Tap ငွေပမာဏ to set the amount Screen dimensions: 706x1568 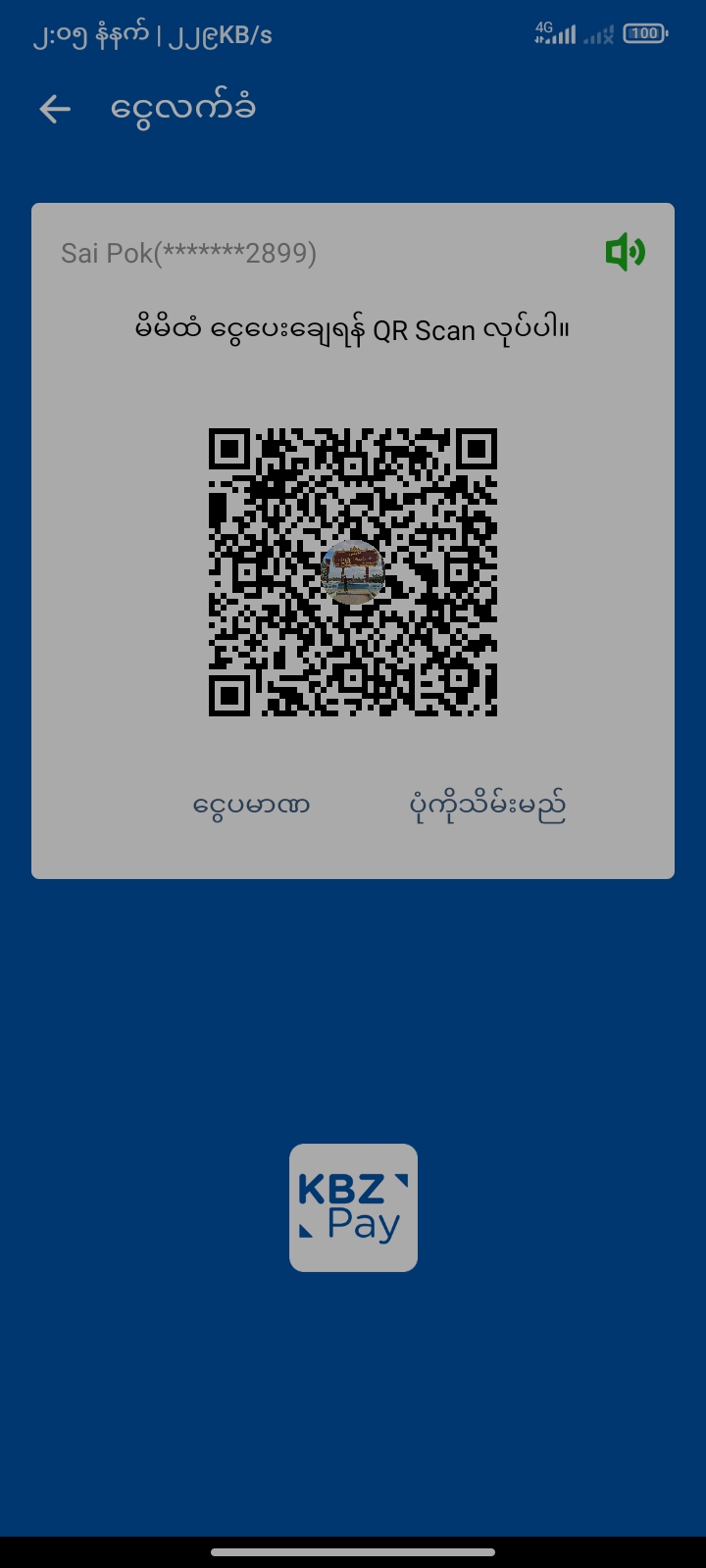coord(251,807)
